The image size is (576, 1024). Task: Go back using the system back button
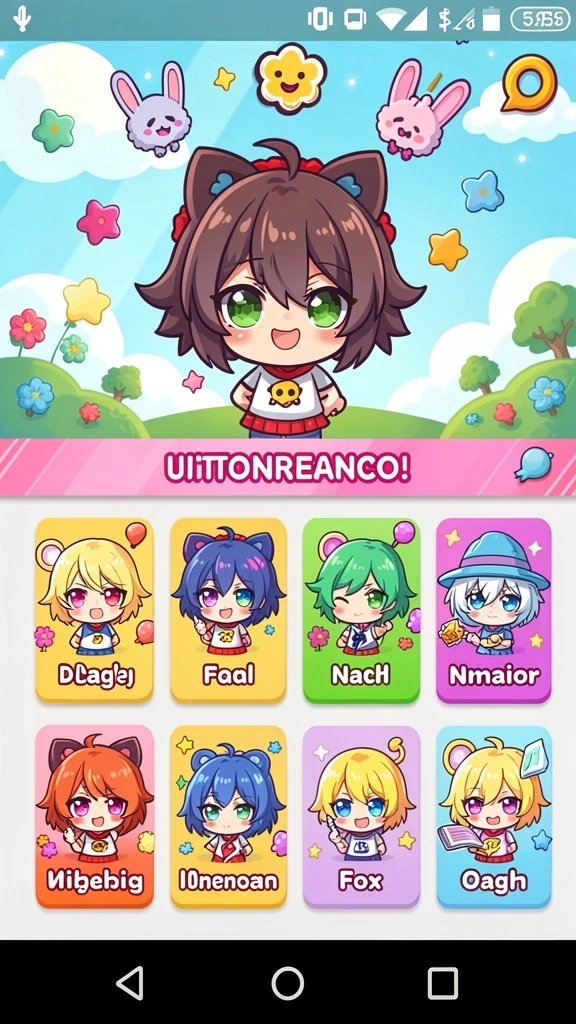coord(130,983)
